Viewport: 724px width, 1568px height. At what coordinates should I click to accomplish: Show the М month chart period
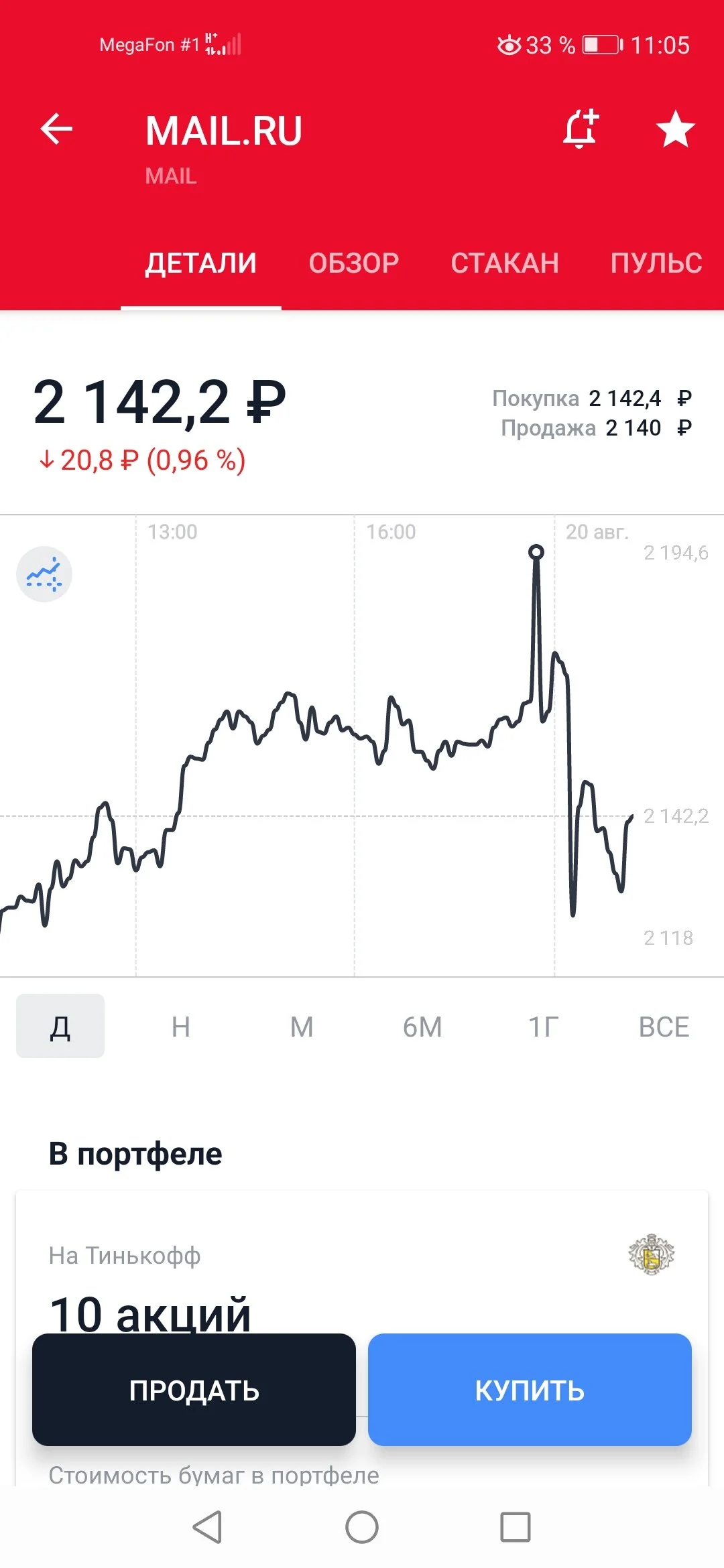pos(302,1026)
